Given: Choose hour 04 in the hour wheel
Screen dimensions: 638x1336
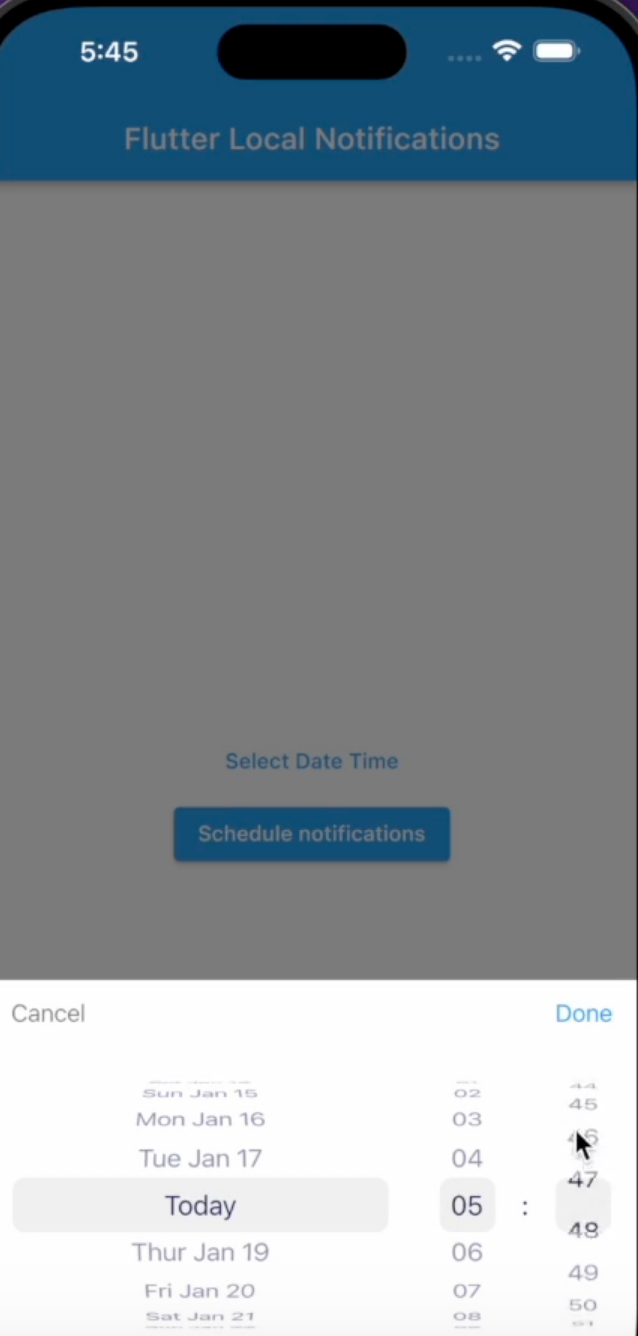Looking at the screenshot, I should [x=467, y=1158].
